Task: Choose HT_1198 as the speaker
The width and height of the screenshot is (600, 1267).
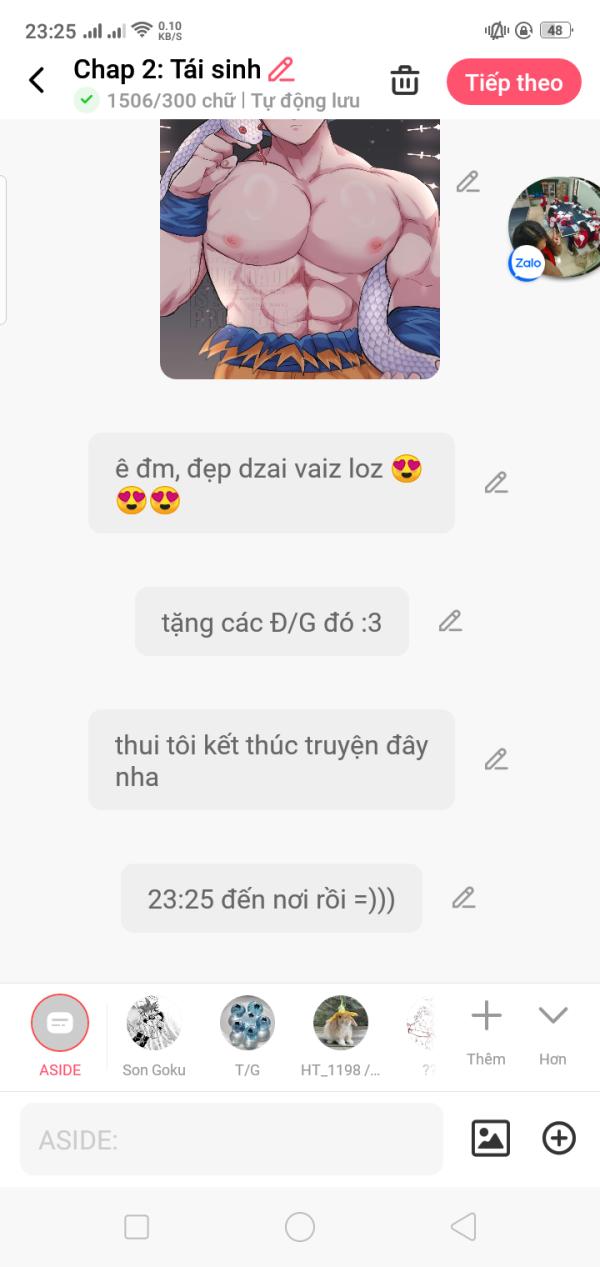Action: pyautogui.click(x=341, y=1036)
